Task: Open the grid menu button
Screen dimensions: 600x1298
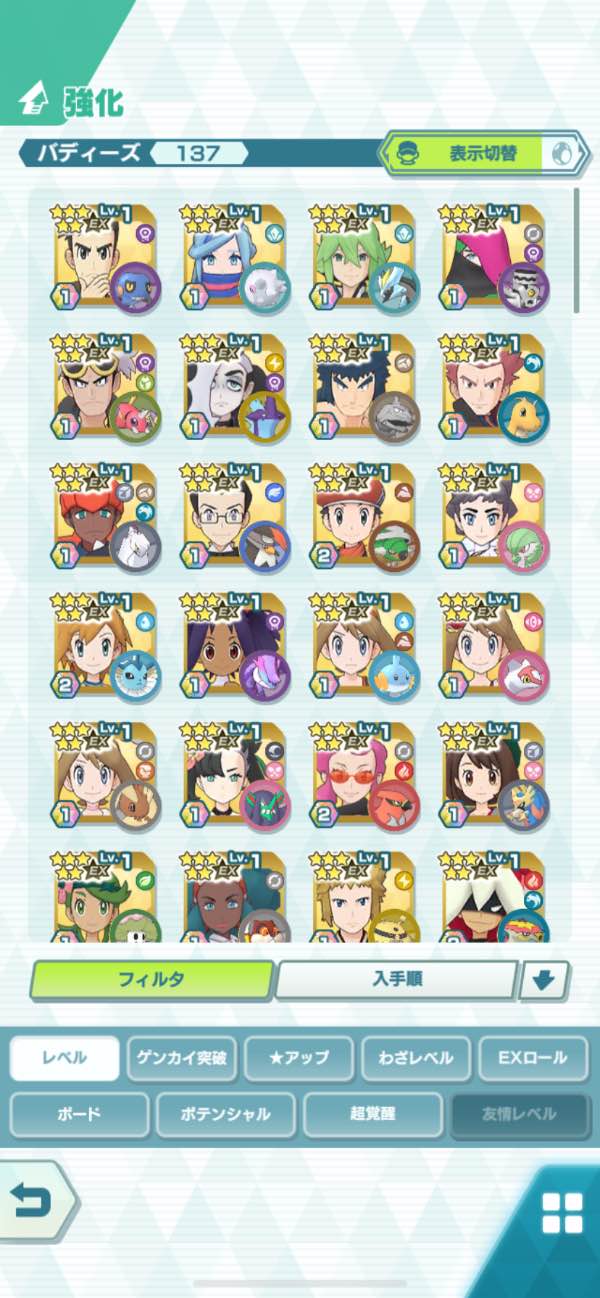Action: [562, 1214]
